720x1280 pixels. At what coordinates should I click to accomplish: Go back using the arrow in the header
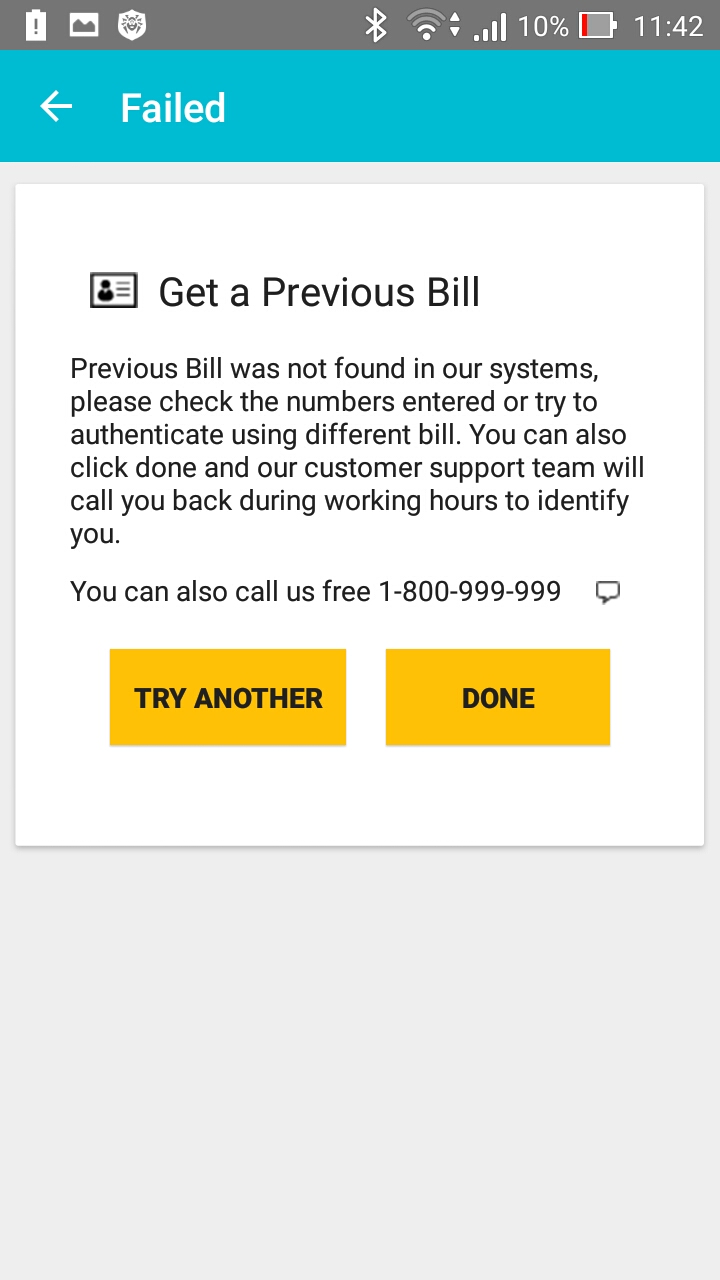pos(56,107)
